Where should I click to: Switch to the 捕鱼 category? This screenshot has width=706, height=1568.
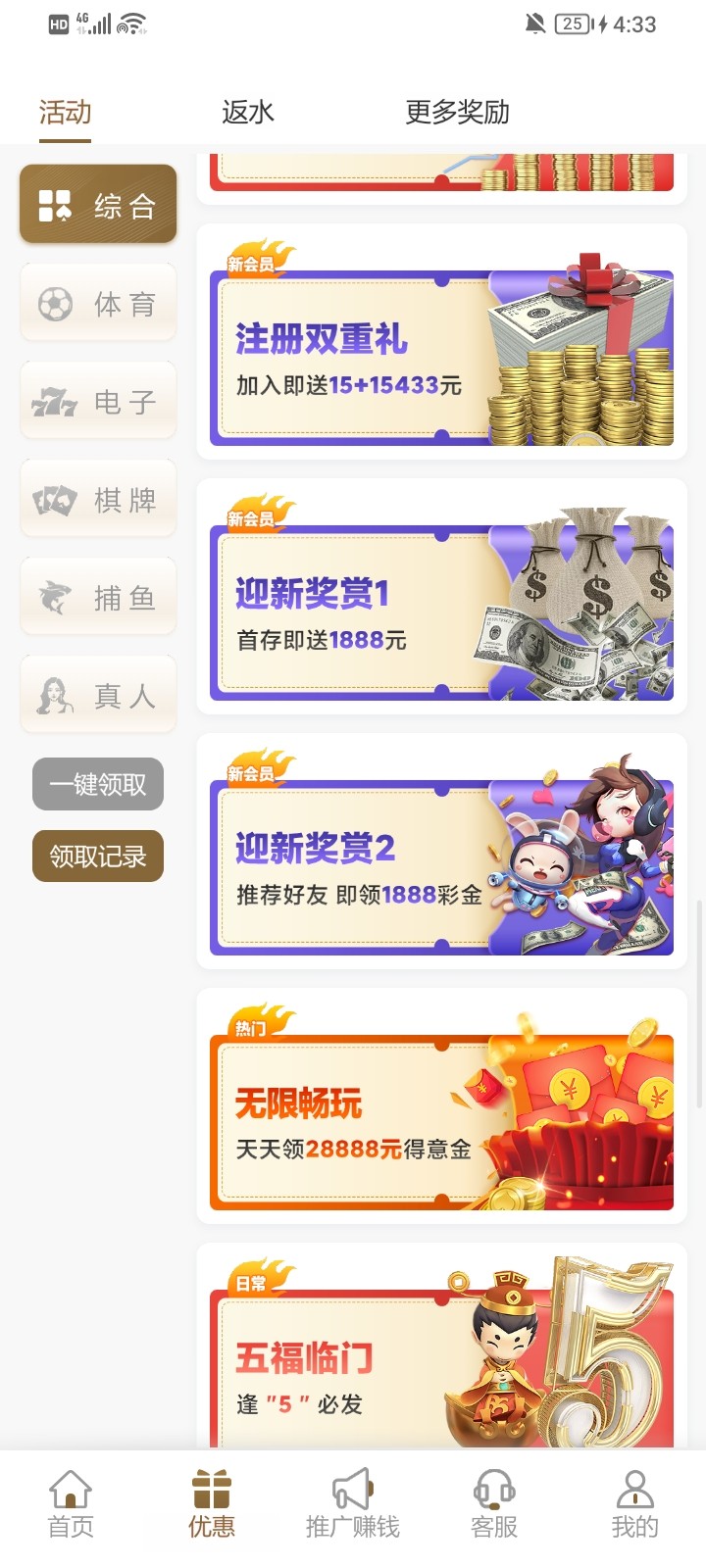[x=98, y=598]
